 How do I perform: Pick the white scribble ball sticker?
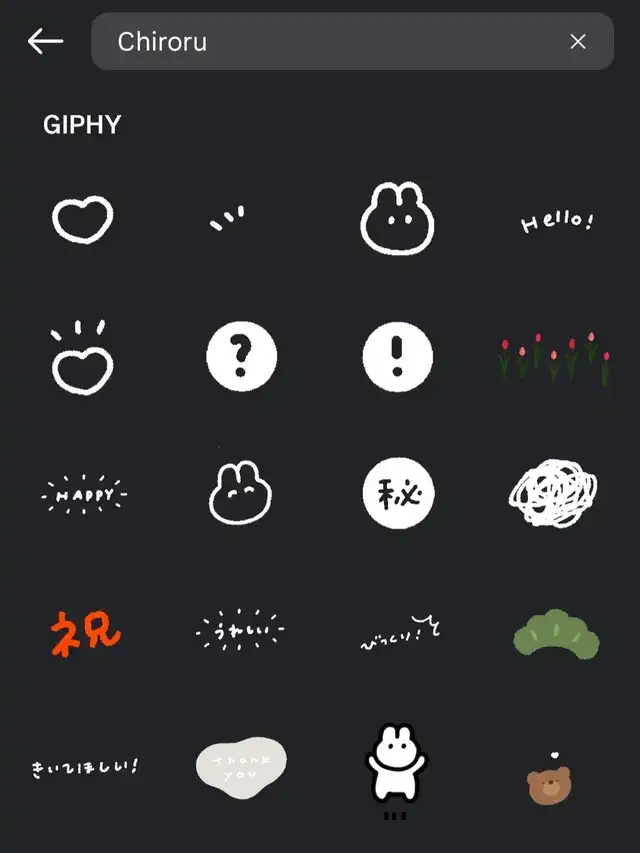[x=554, y=495]
